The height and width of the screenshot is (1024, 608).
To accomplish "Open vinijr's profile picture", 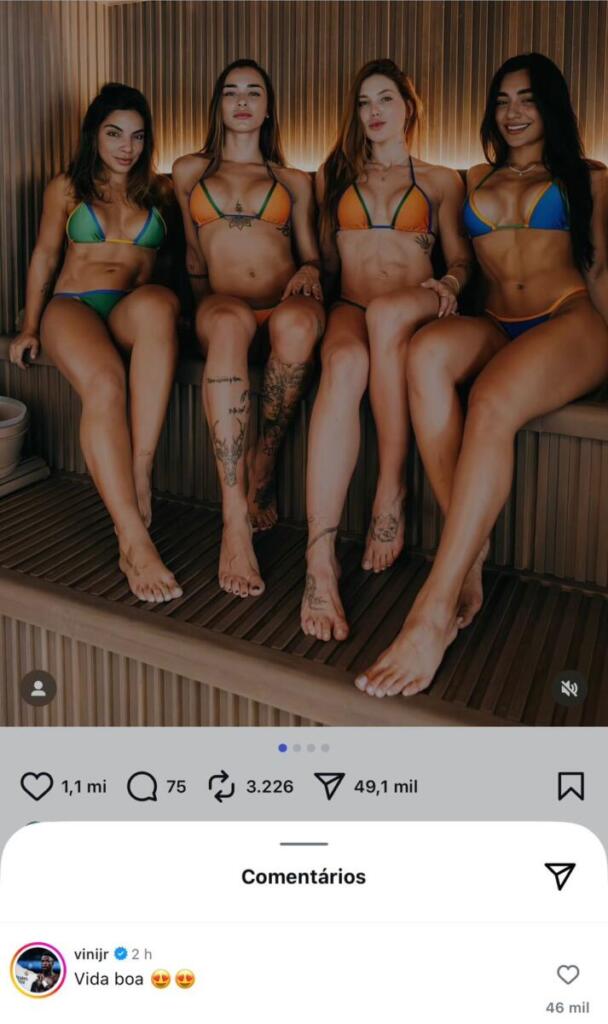I will click(38, 970).
